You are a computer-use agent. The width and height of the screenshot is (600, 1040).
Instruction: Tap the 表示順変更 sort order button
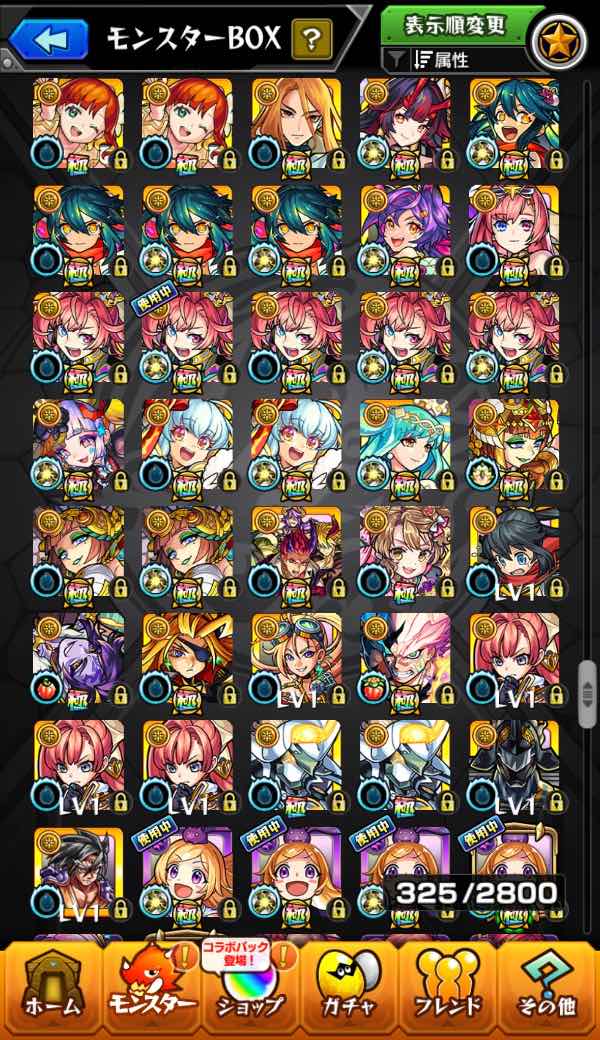click(x=456, y=25)
